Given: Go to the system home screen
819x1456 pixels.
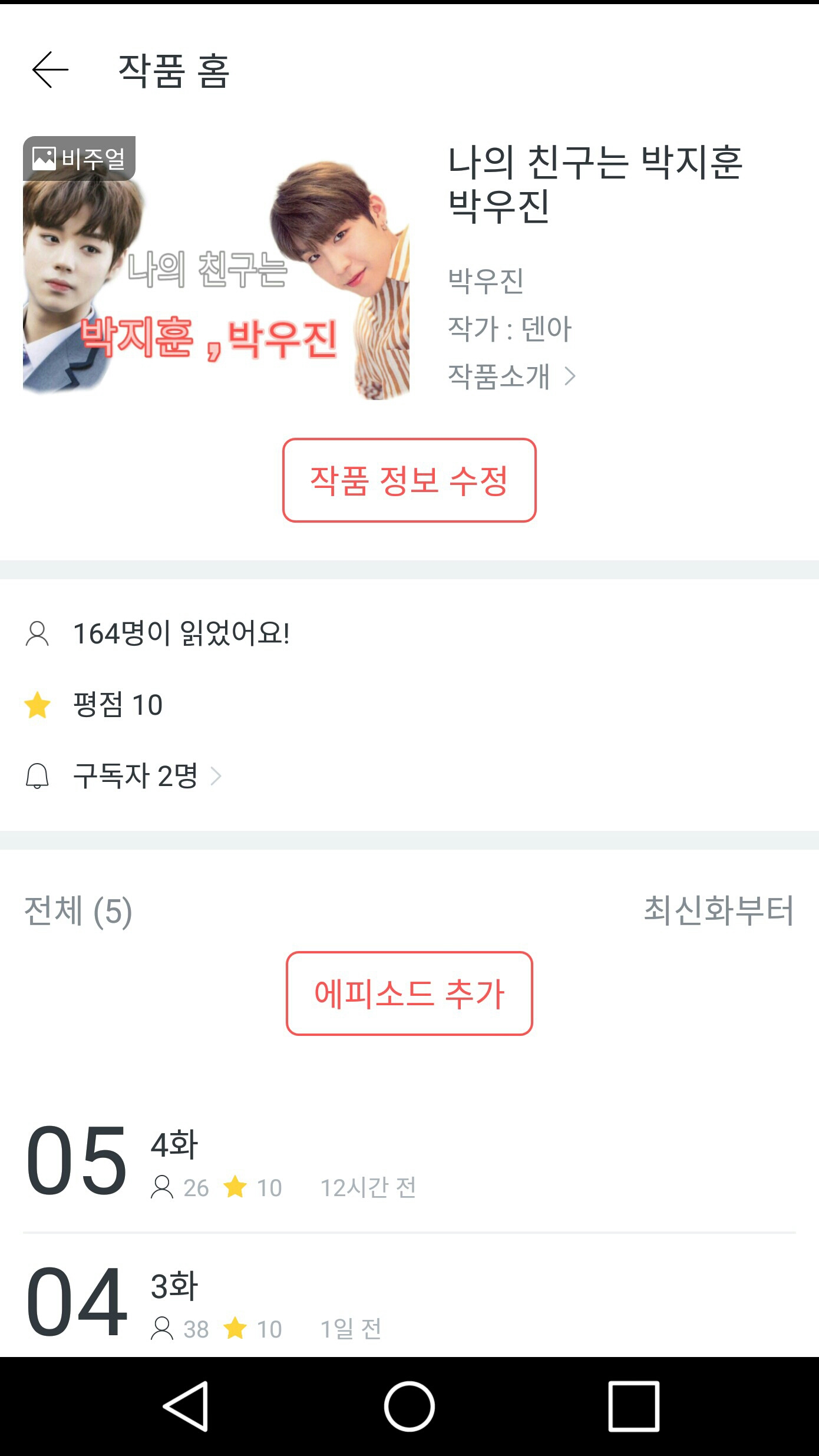Looking at the screenshot, I should click(409, 1406).
